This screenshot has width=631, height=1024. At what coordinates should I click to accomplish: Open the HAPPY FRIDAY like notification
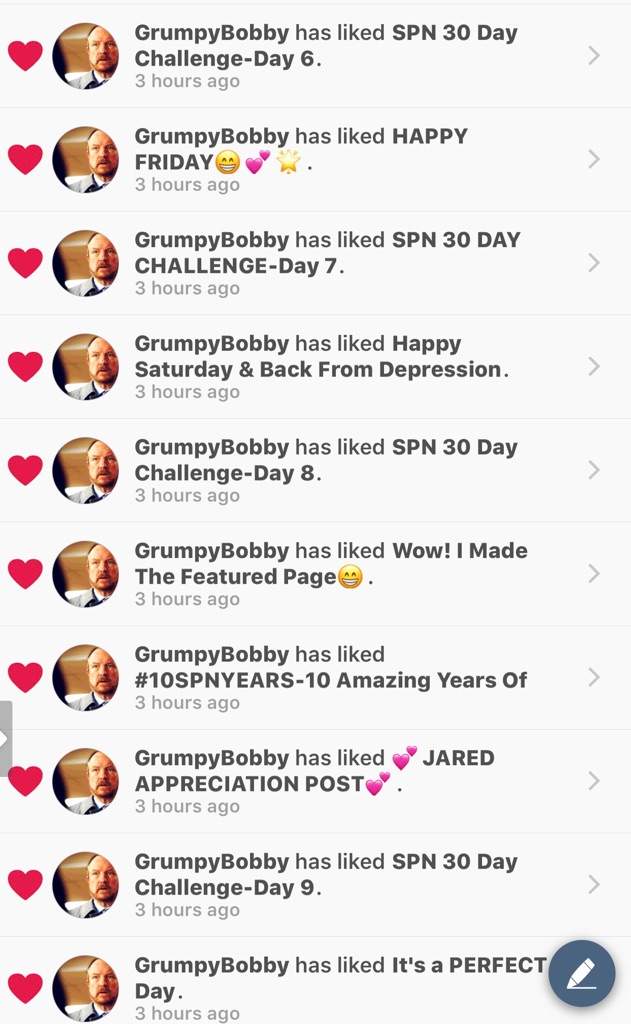pos(340,160)
